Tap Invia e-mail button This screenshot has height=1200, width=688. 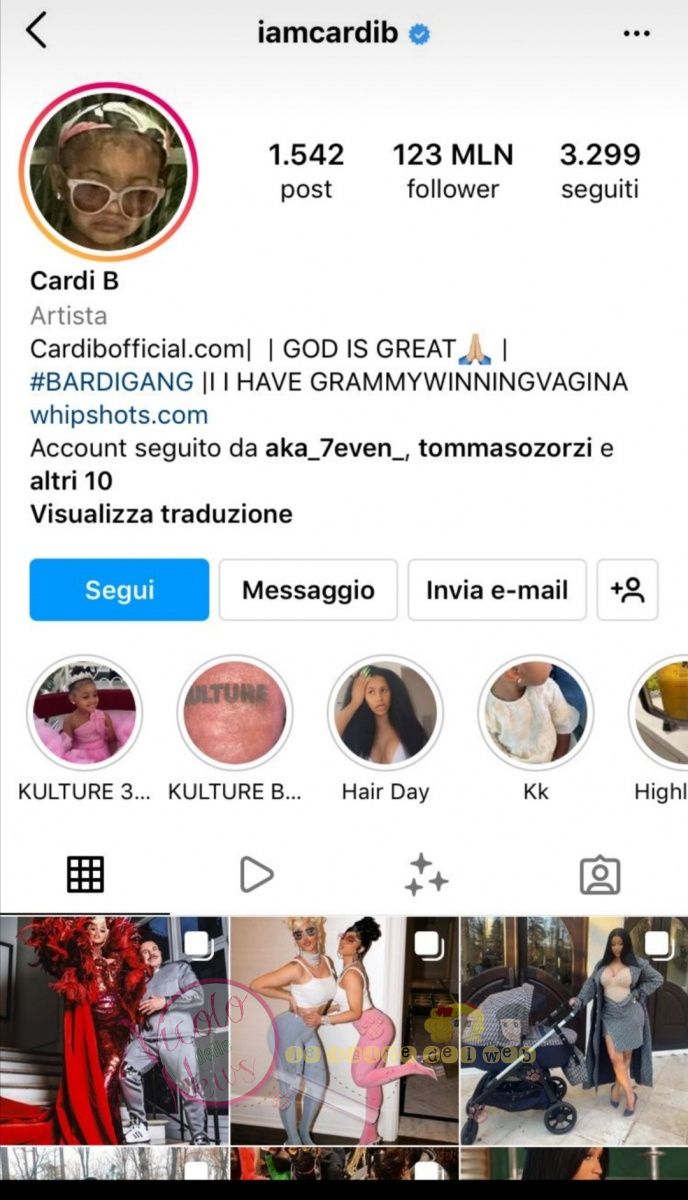(497, 590)
